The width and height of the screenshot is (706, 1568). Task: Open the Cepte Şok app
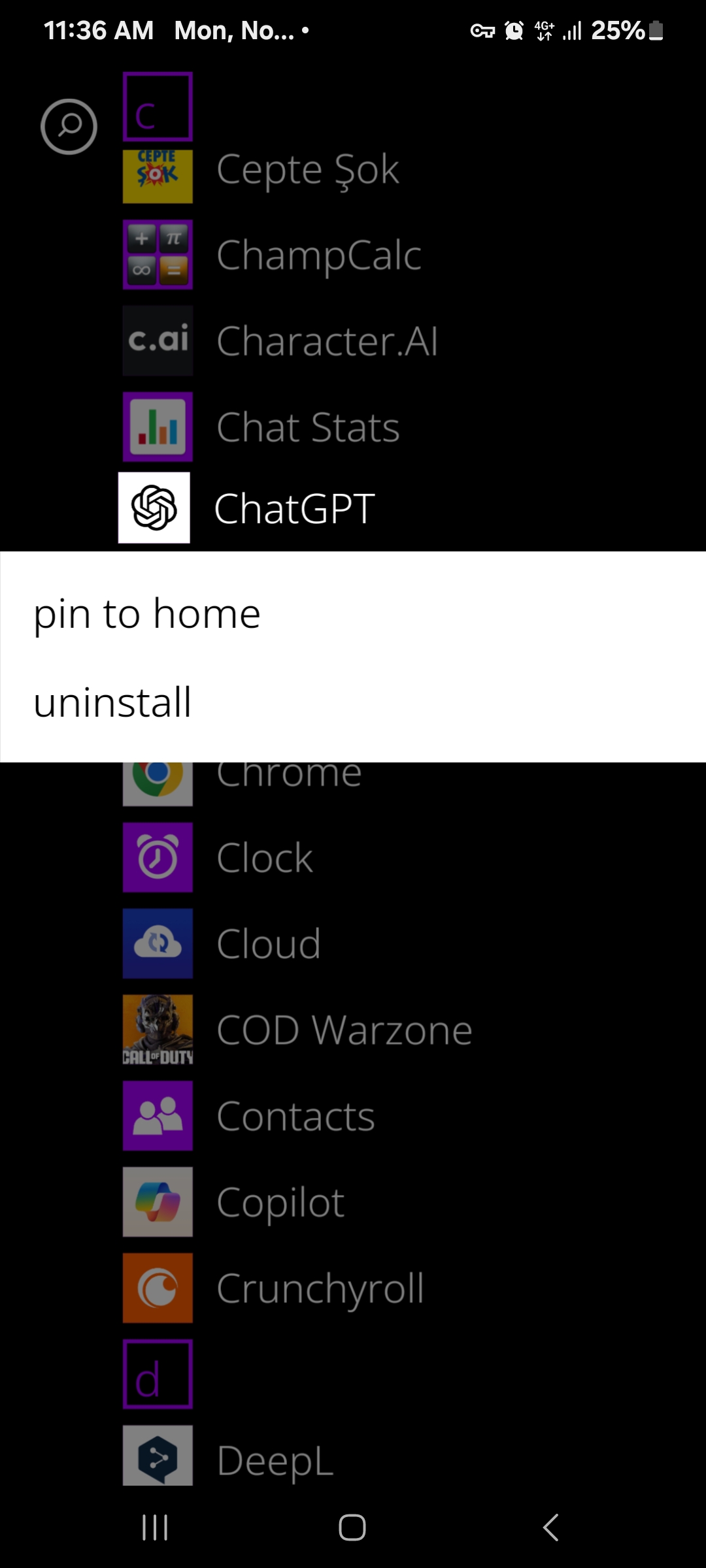[307, 170]
